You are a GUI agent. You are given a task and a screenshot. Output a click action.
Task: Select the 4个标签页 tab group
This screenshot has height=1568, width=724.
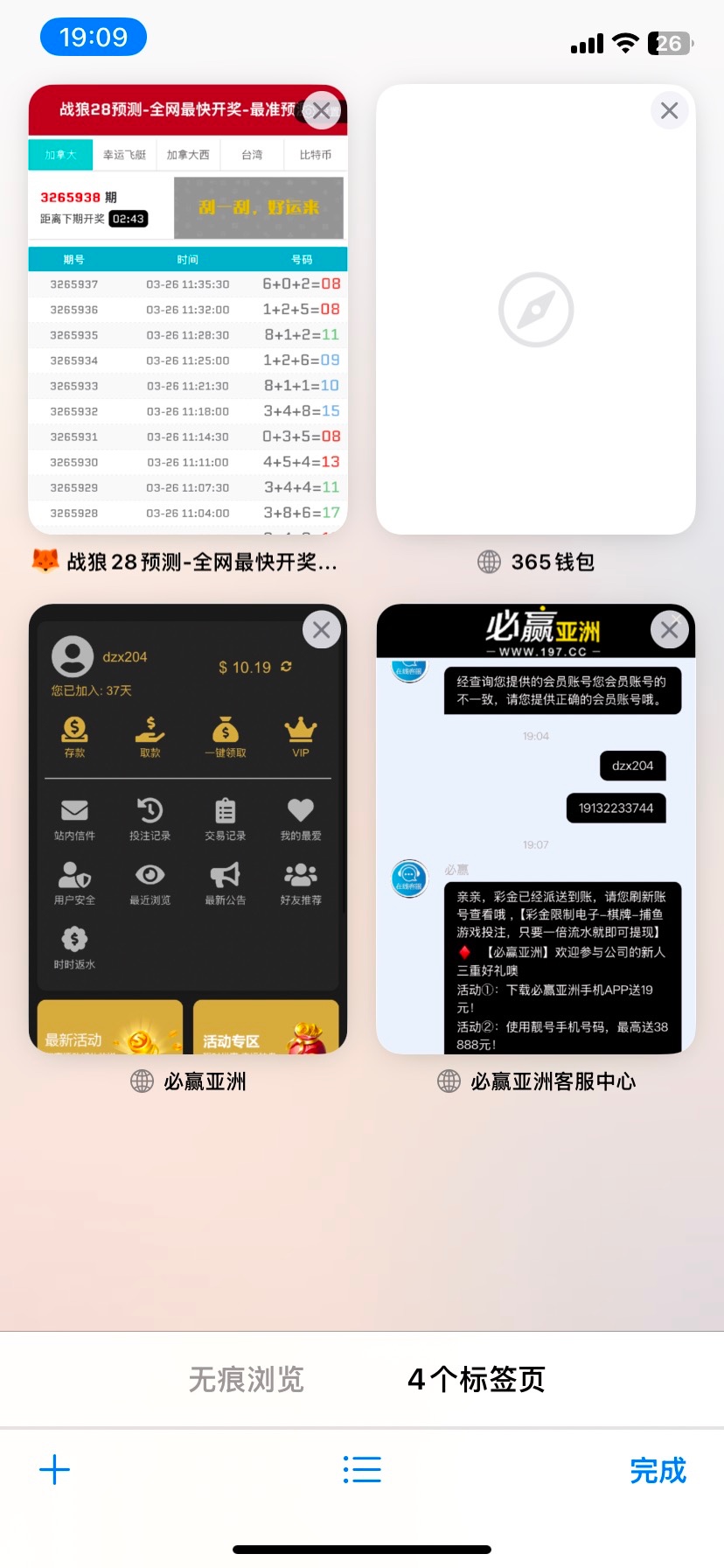click(x=476, y=1380)
